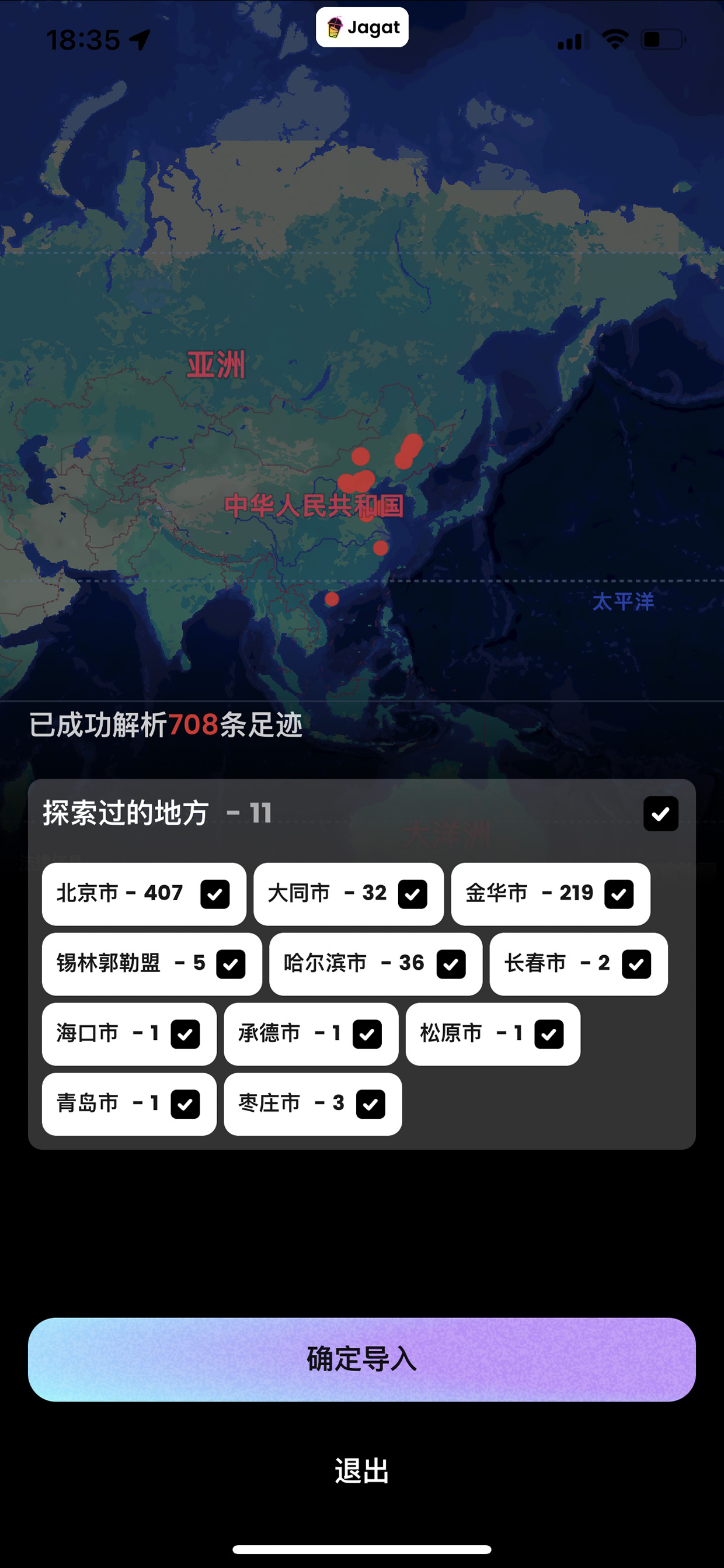Viewport: 724px width, 1568px height.
Task: Return to Jagat via the top pill
Action: point(361,27)
